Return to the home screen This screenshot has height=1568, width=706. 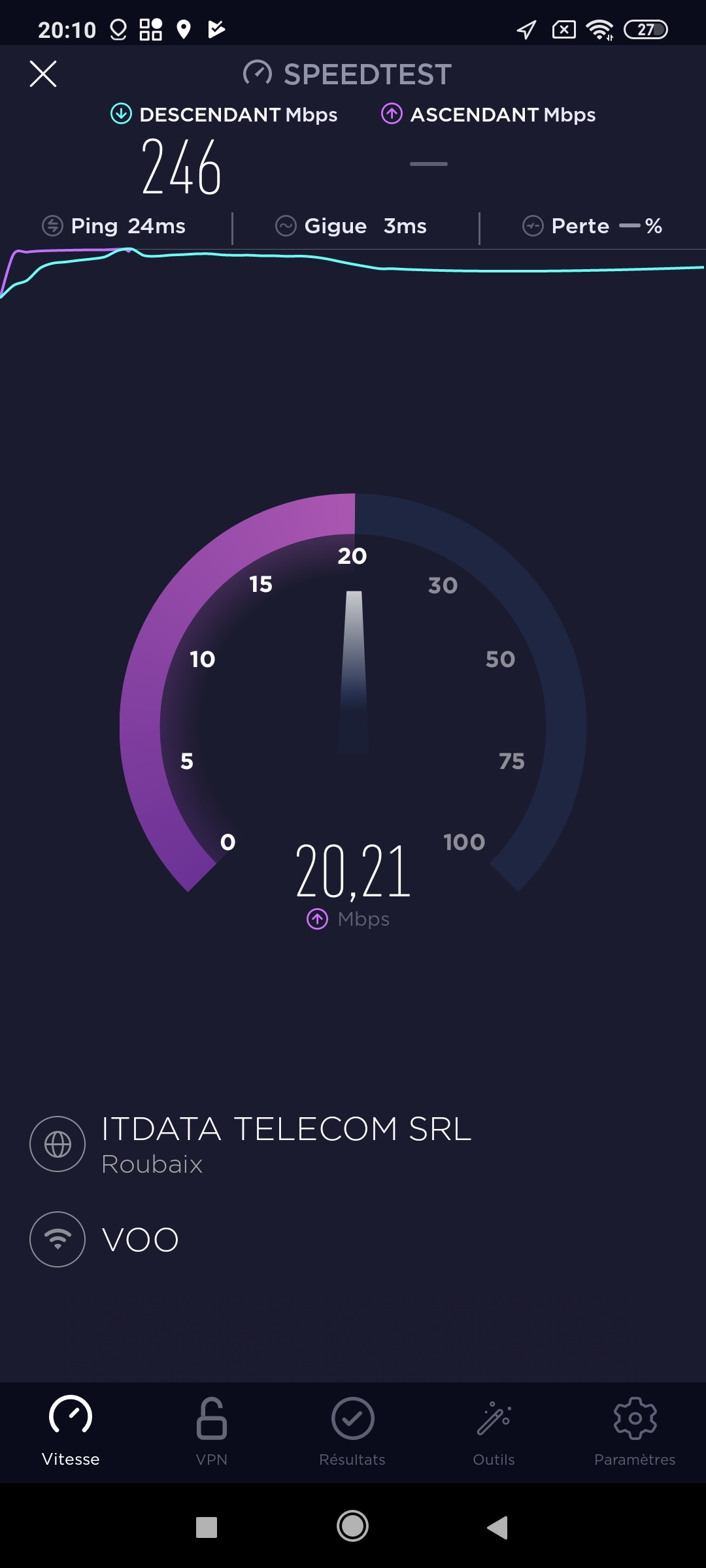click(x=352, y=1527)
